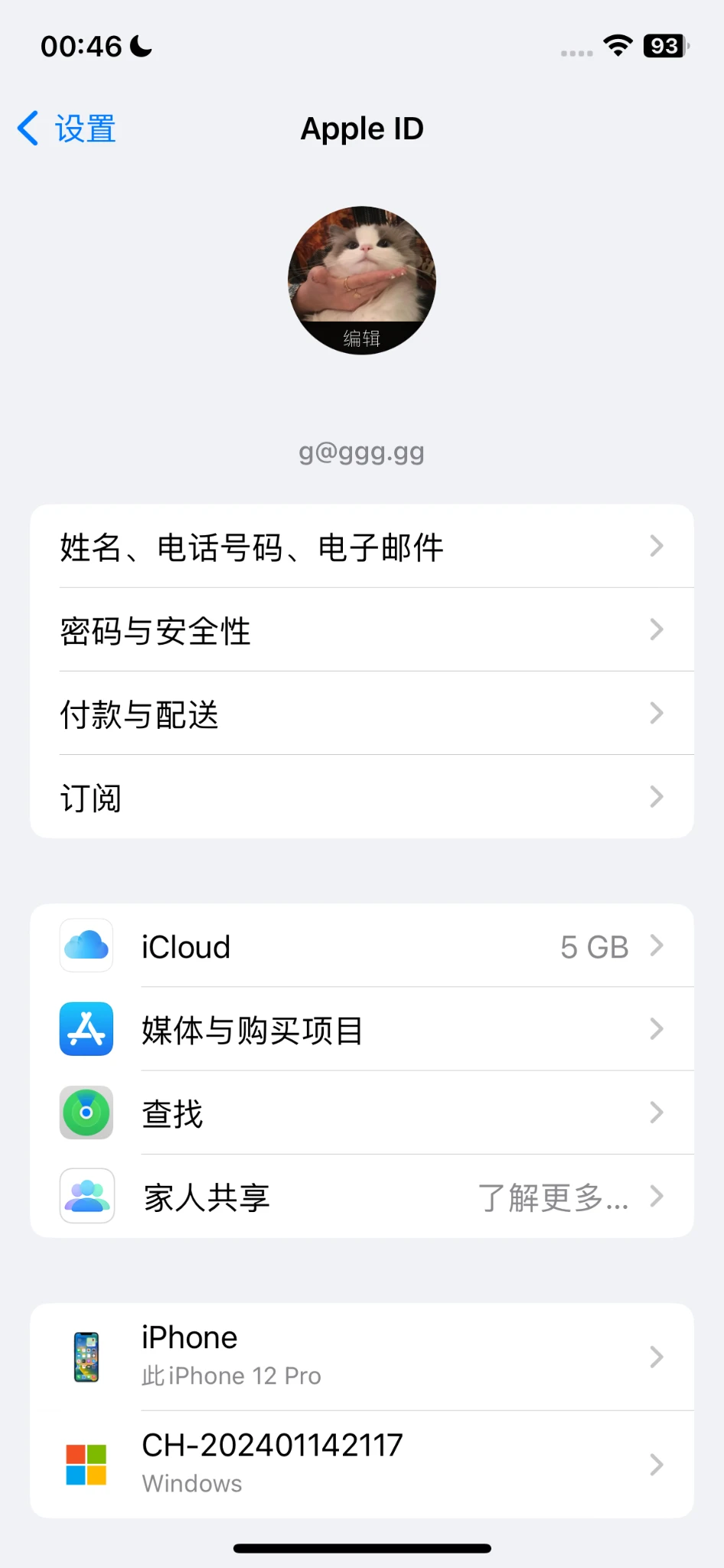The width and height of the screenshot is (724, 1568).
Task: View 订阅 subscriptions
Action: (361, 797)
